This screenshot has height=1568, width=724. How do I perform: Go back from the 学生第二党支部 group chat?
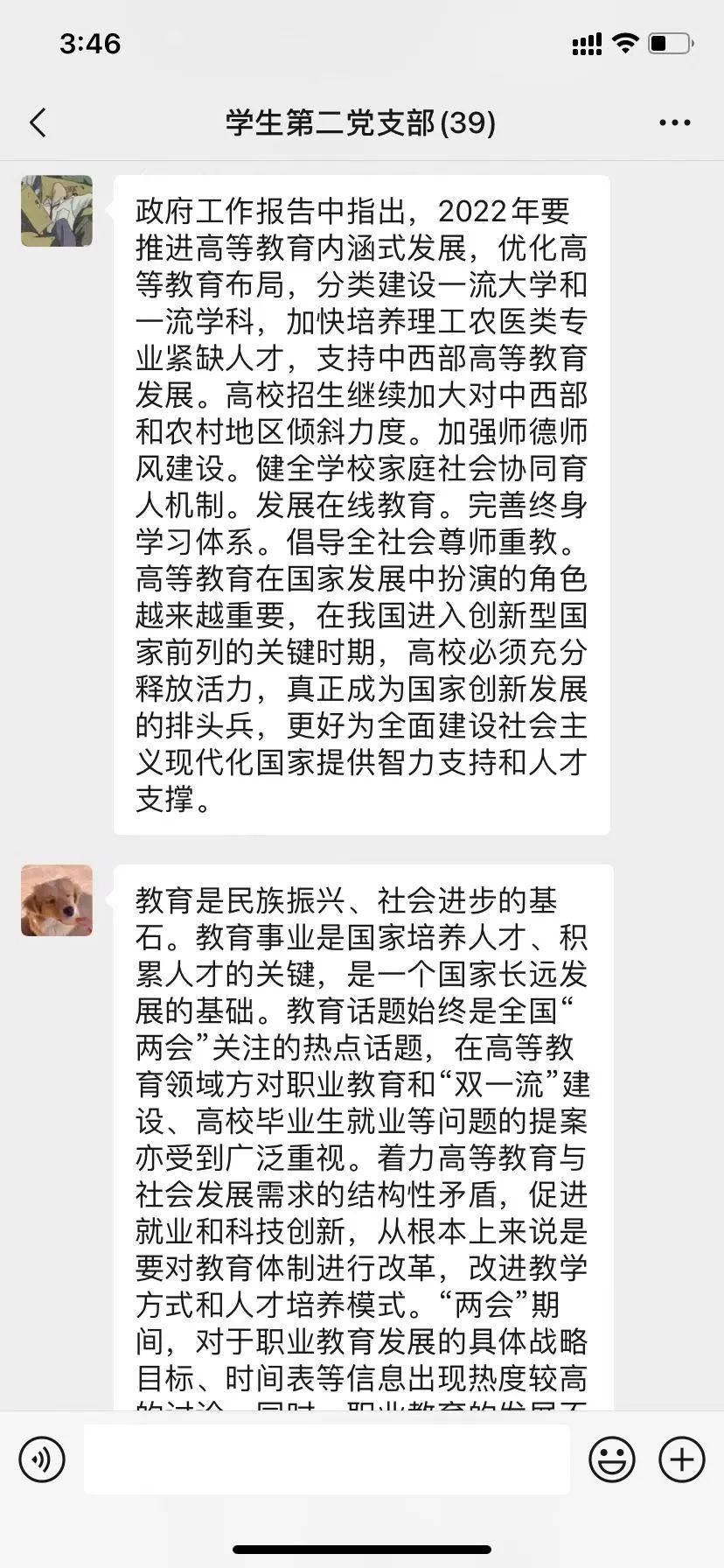click(38, 122)
